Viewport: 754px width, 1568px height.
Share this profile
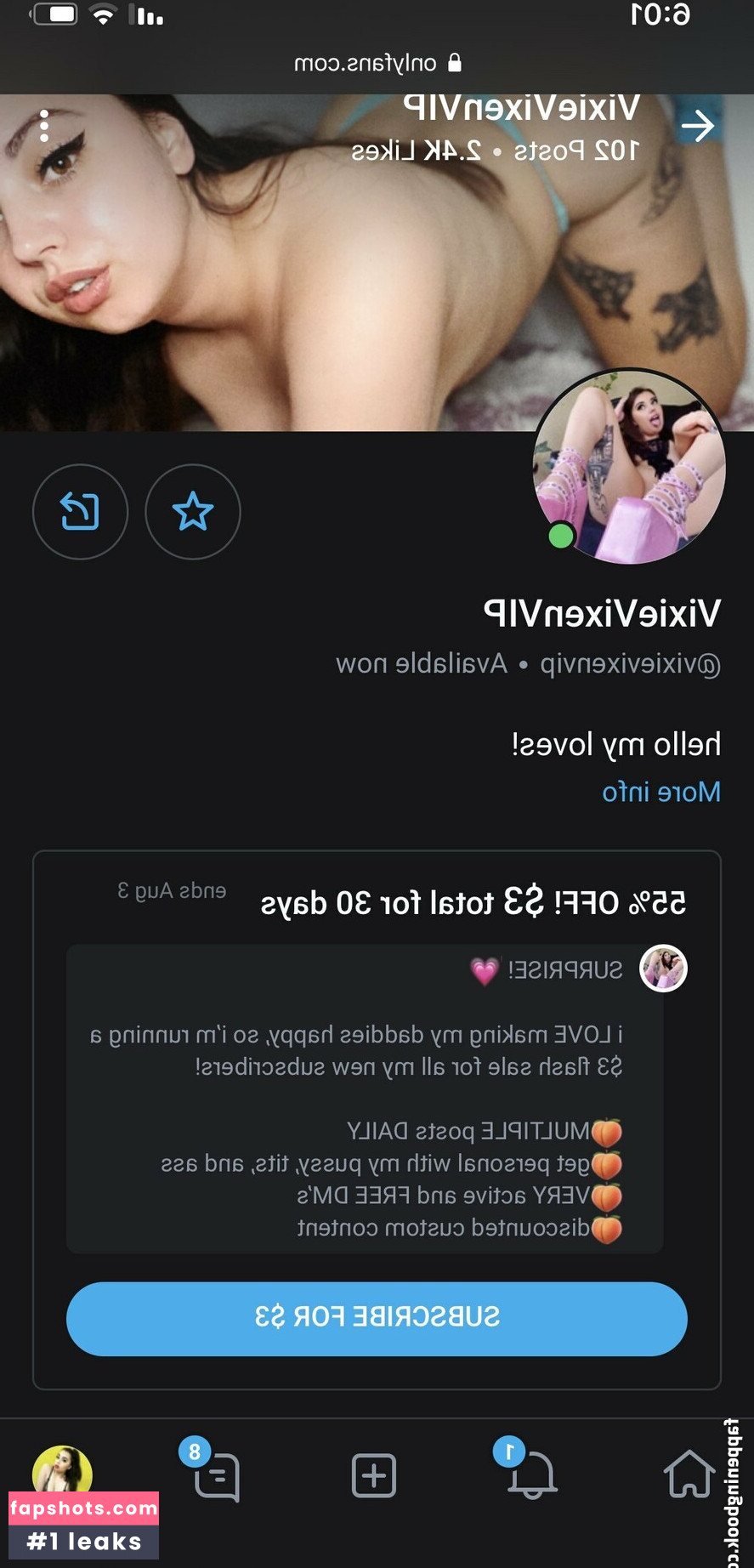pos(80,512)
